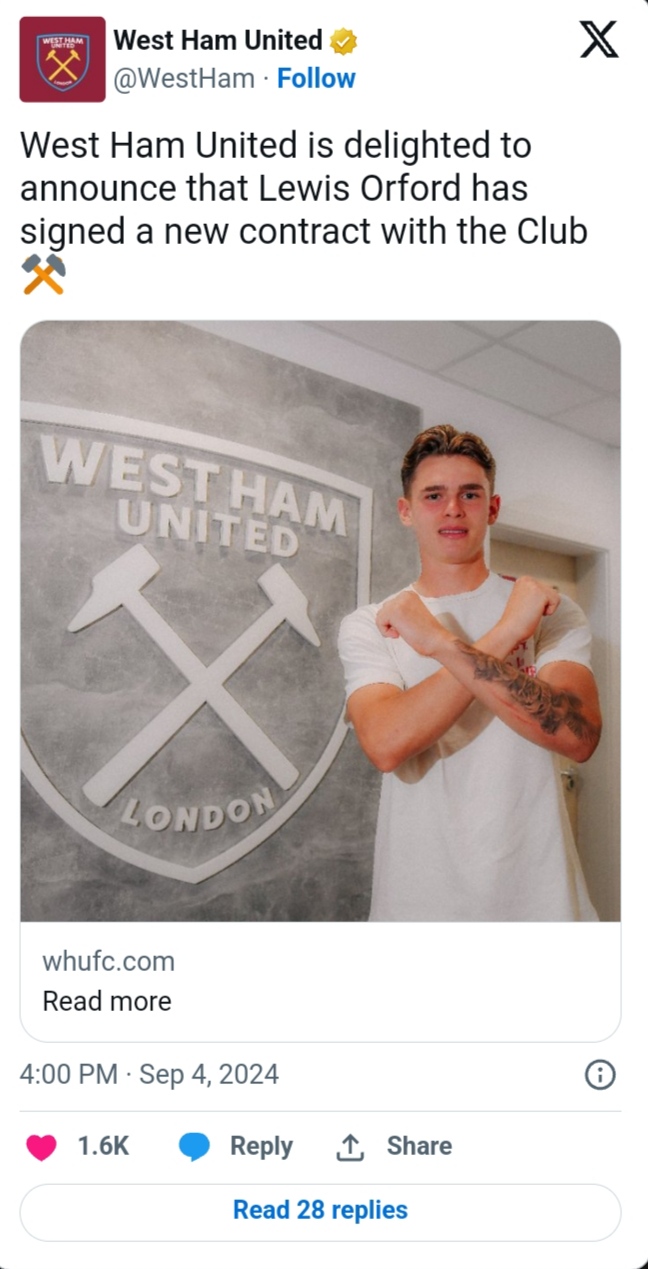Image resolution: width=648 pixels, height=1269 pixels.
Task: Like this West Ham tweet
Action: [x=42, y=1147]
